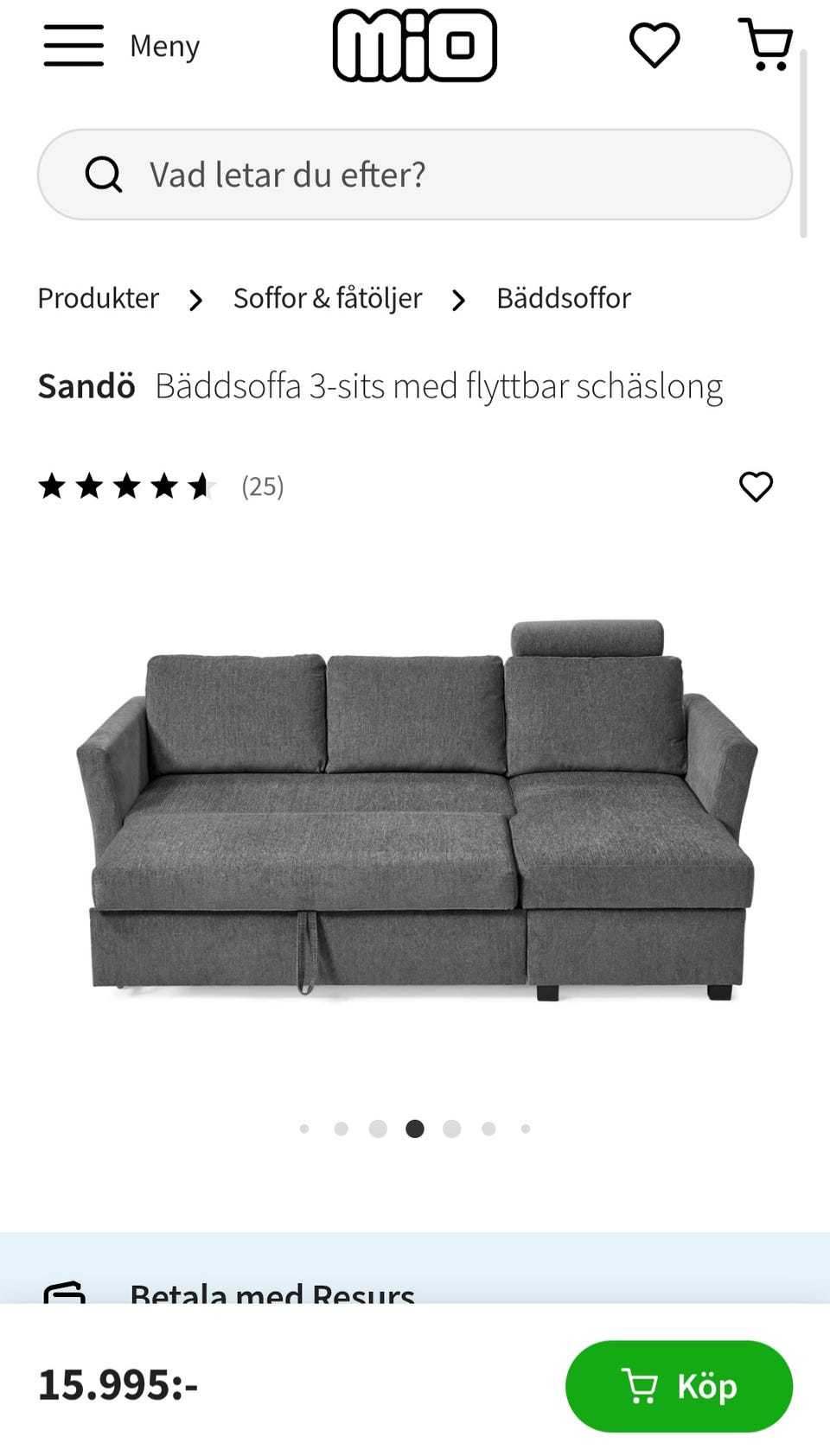This screenshot has width=830, height=1456.
Task: Open the Bäddsoffor category link
Action: (x=564, y=298)
